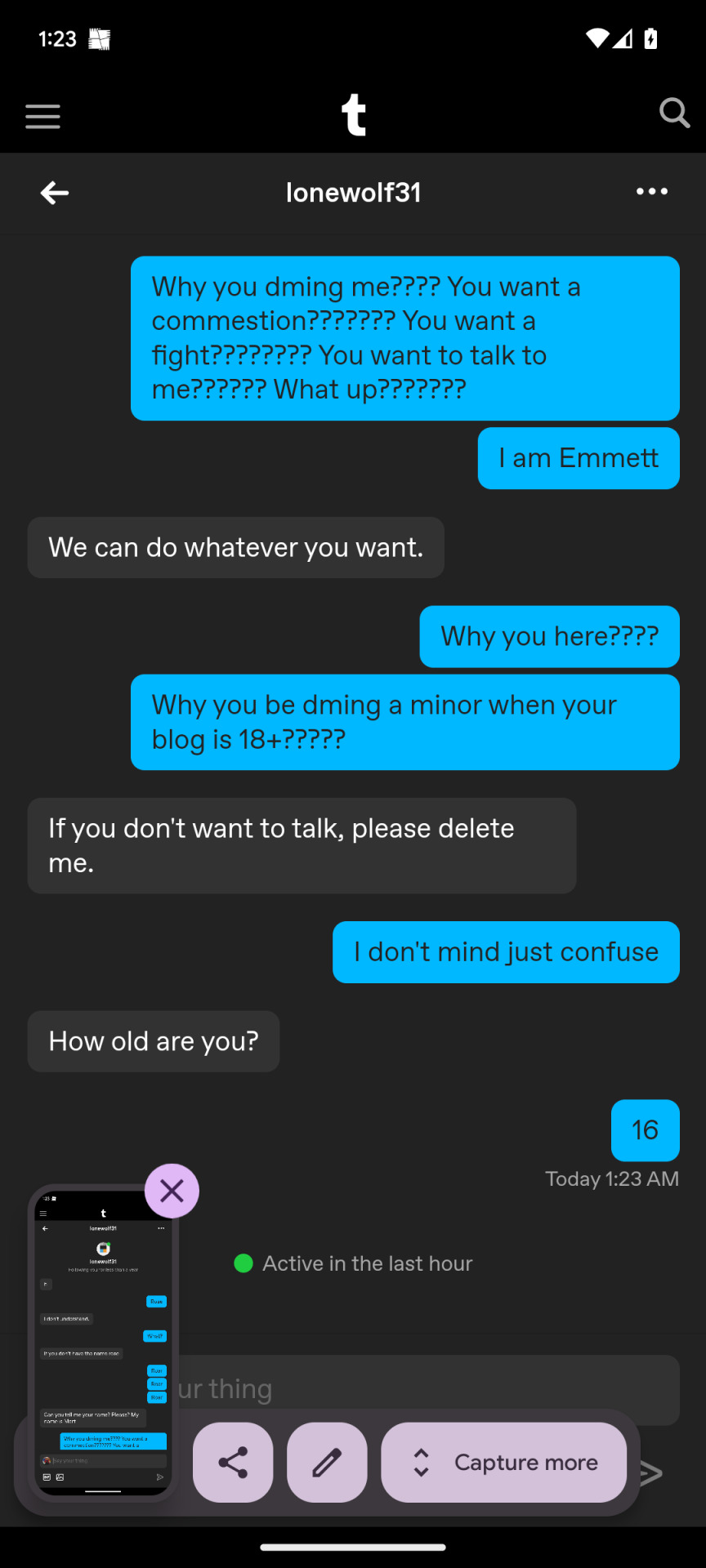
Task: Send the message with the arrow icon
Action: tap(651, 1473)
